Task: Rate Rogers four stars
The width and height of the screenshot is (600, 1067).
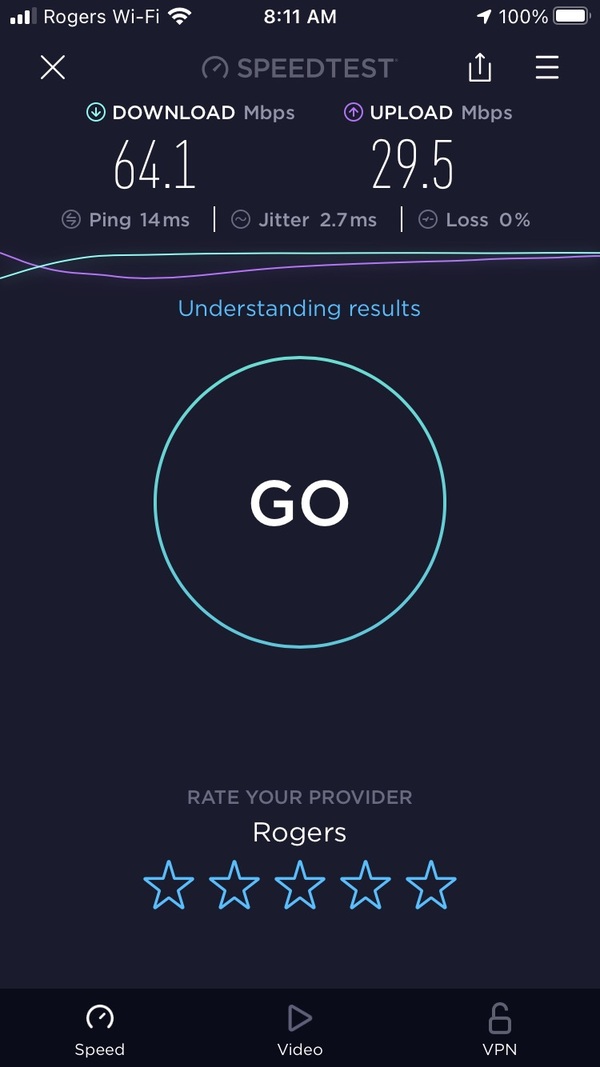Action: [365, 886]
